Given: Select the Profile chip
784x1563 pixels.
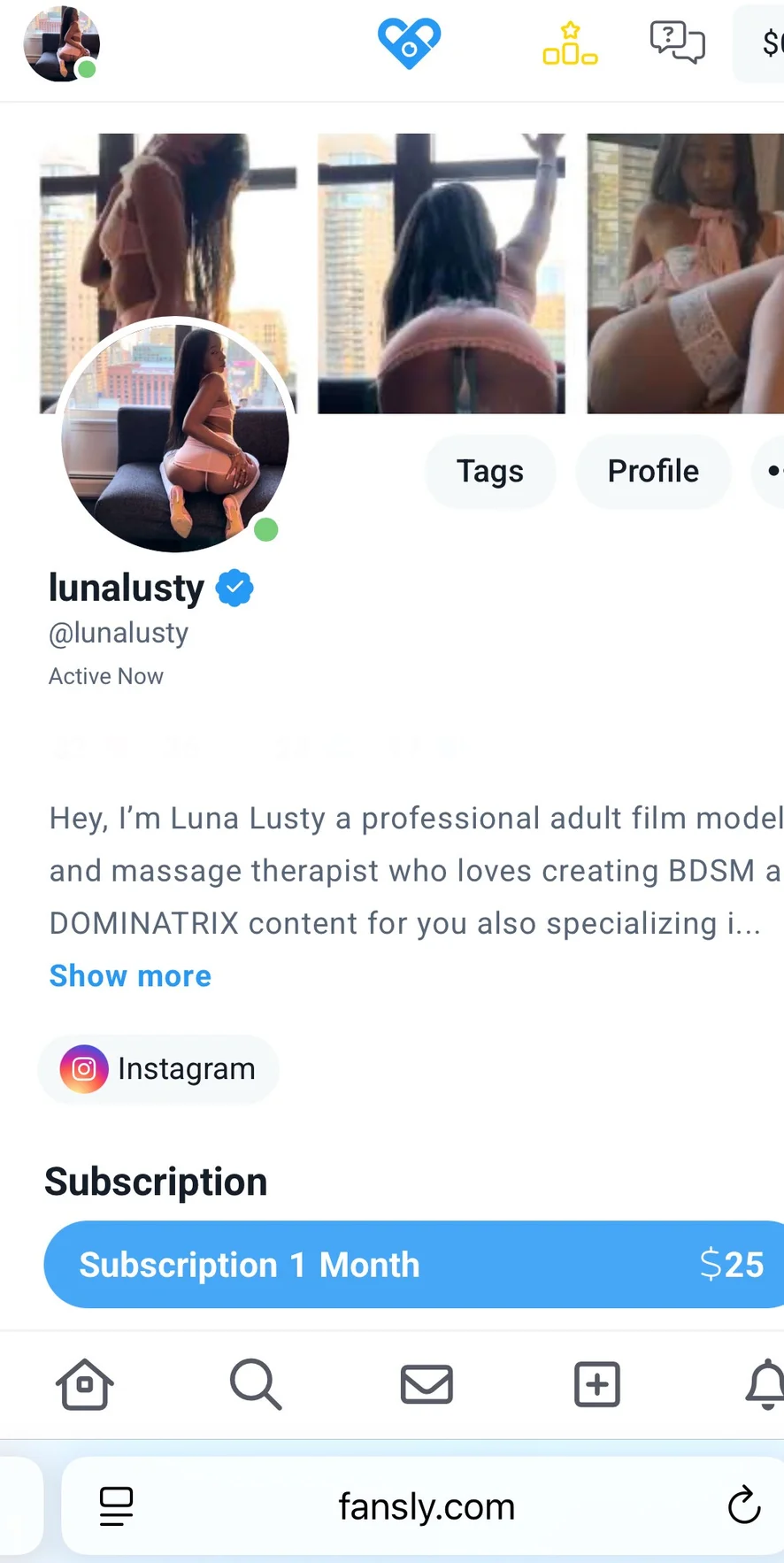Looking at the screenshot, I should (x=653, y=472).
